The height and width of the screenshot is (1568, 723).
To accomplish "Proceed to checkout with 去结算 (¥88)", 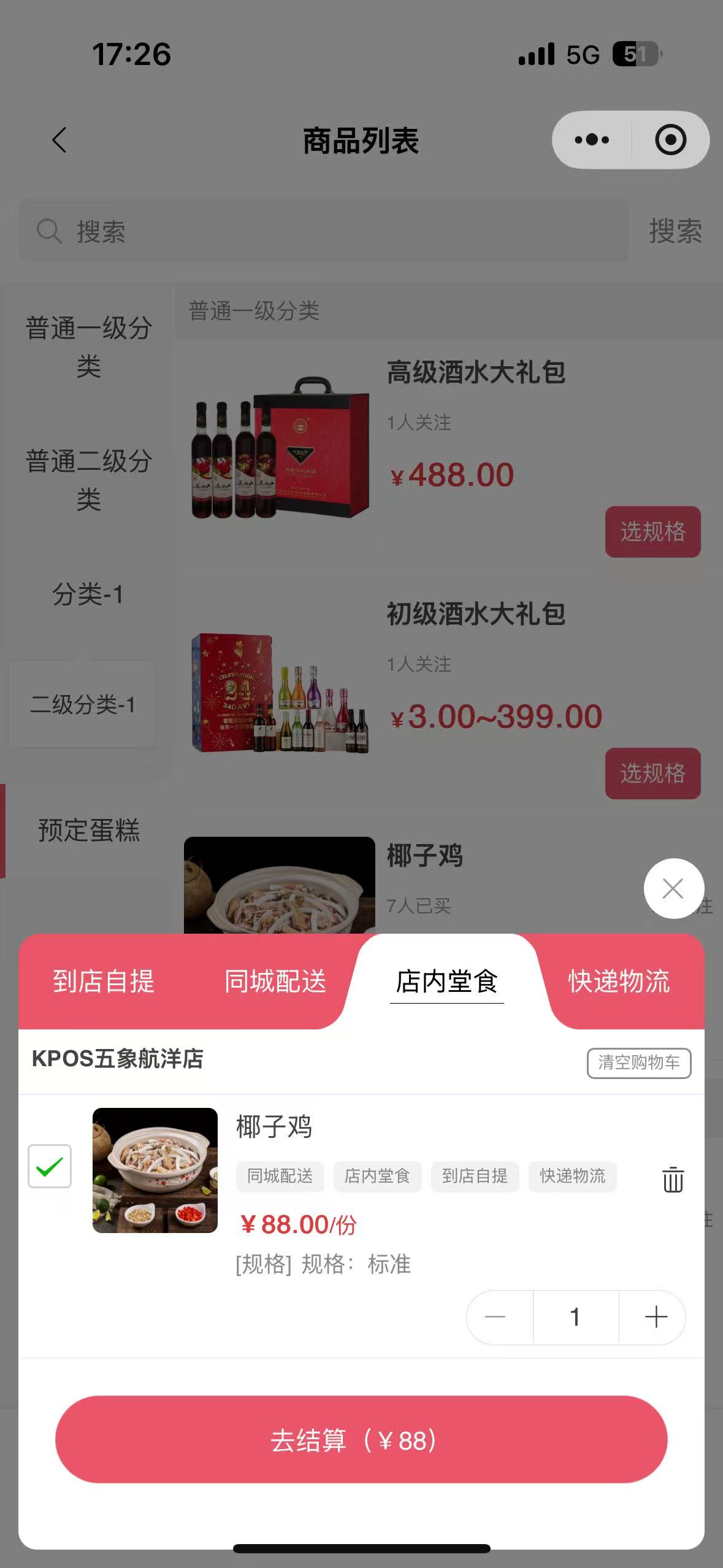I will pyautogui.click(x=361, y=1440).
